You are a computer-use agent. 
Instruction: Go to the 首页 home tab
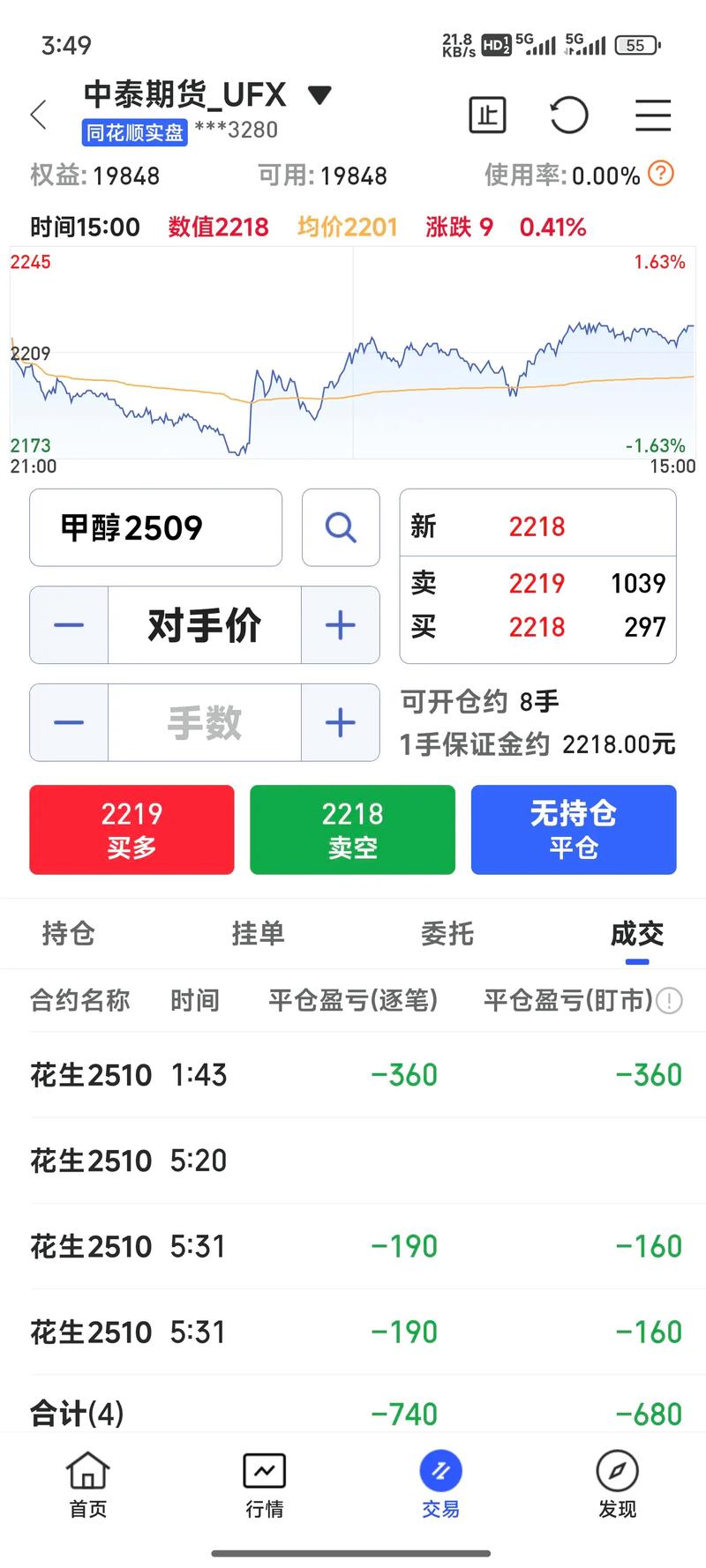click(88, 1485)
